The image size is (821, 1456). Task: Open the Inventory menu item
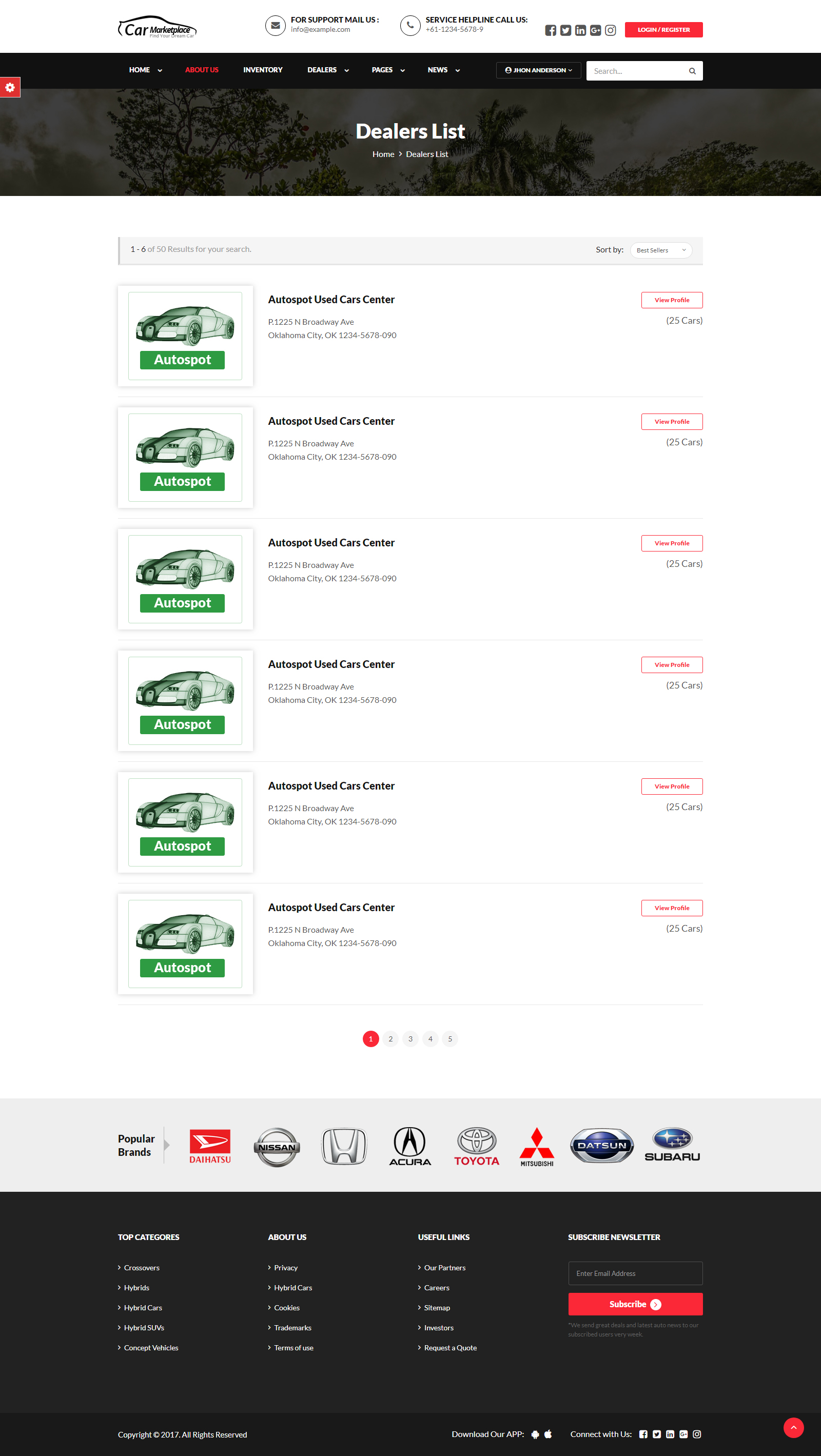point(263,70)
